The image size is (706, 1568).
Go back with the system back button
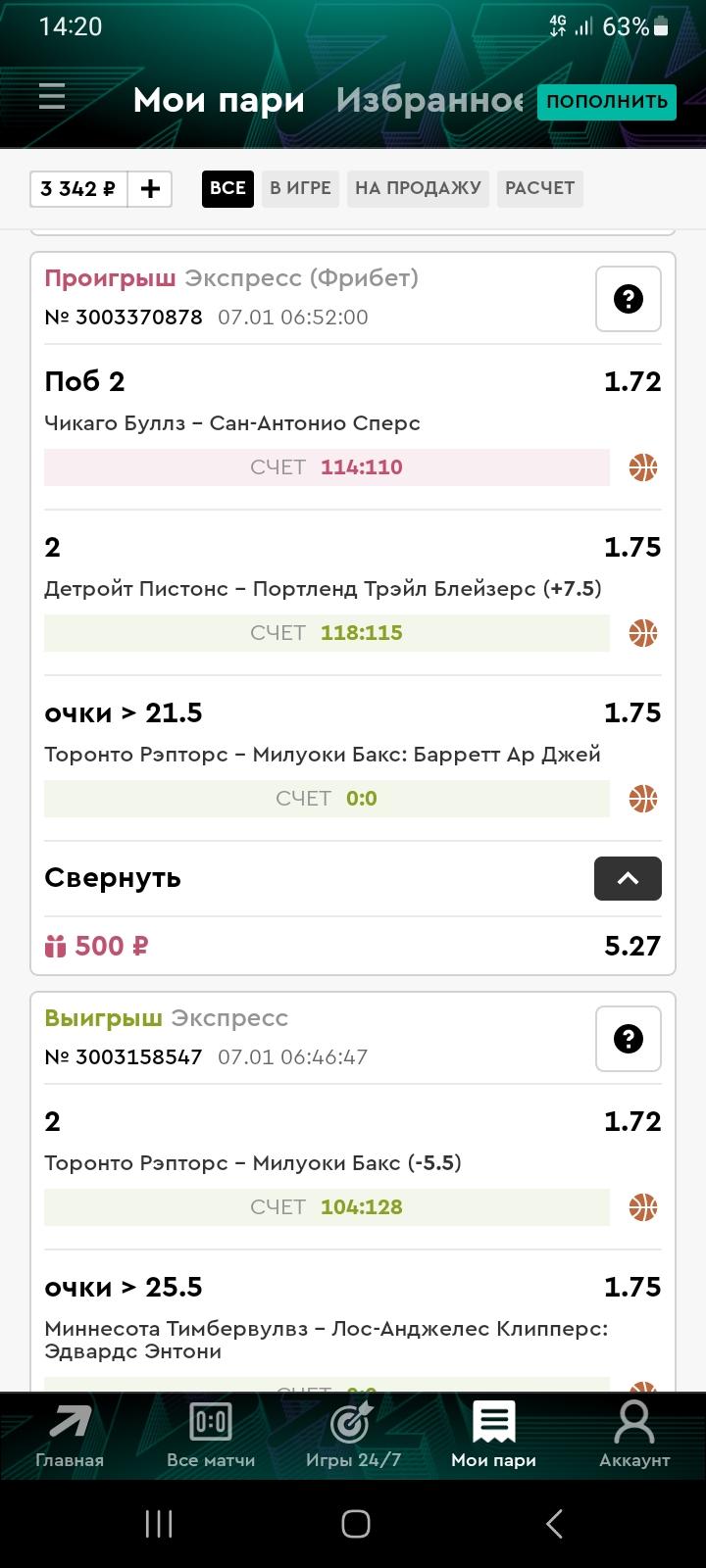pos(554,1524)
